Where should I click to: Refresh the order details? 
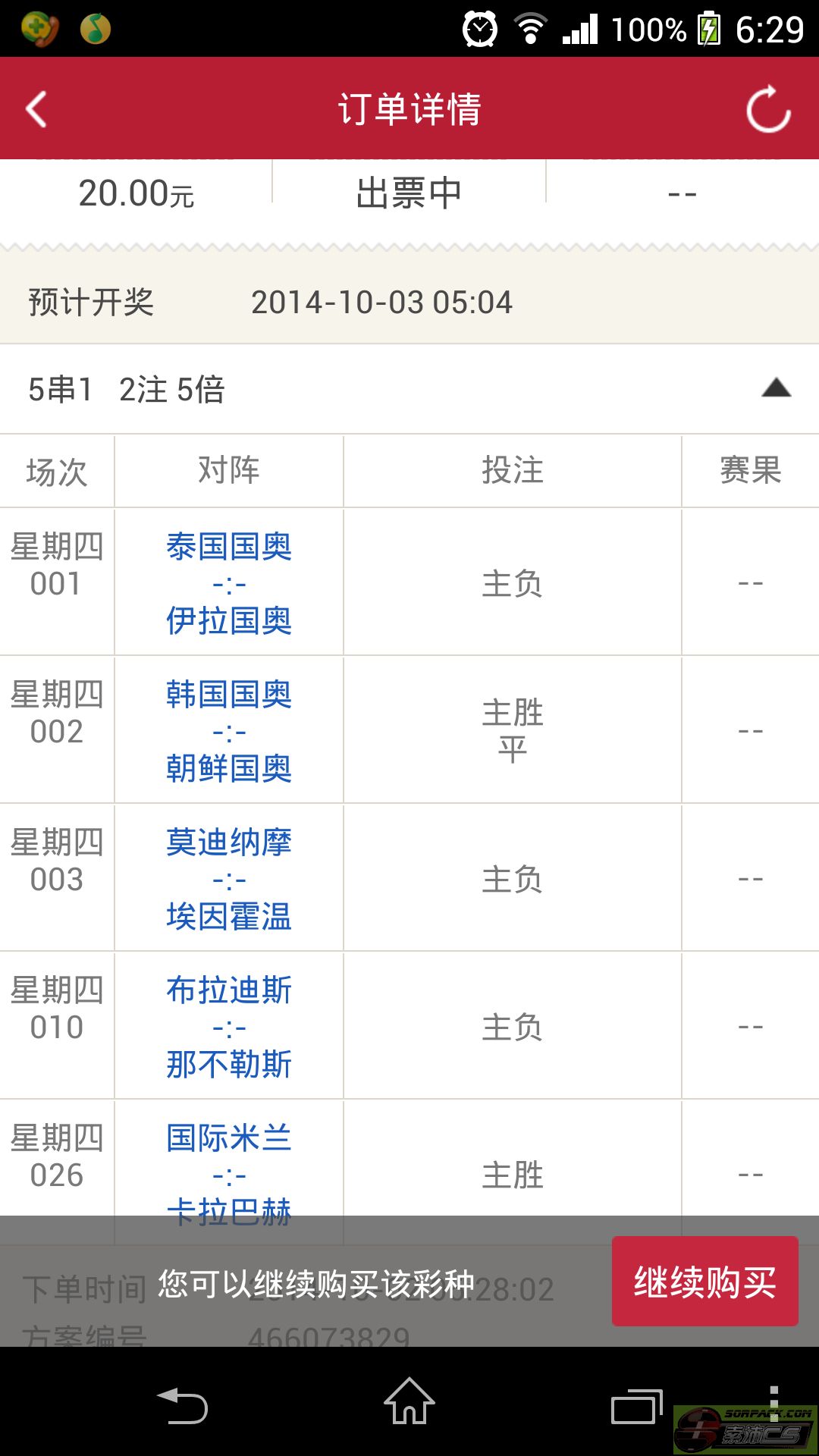pyautogui.click(x=768, y=109)
